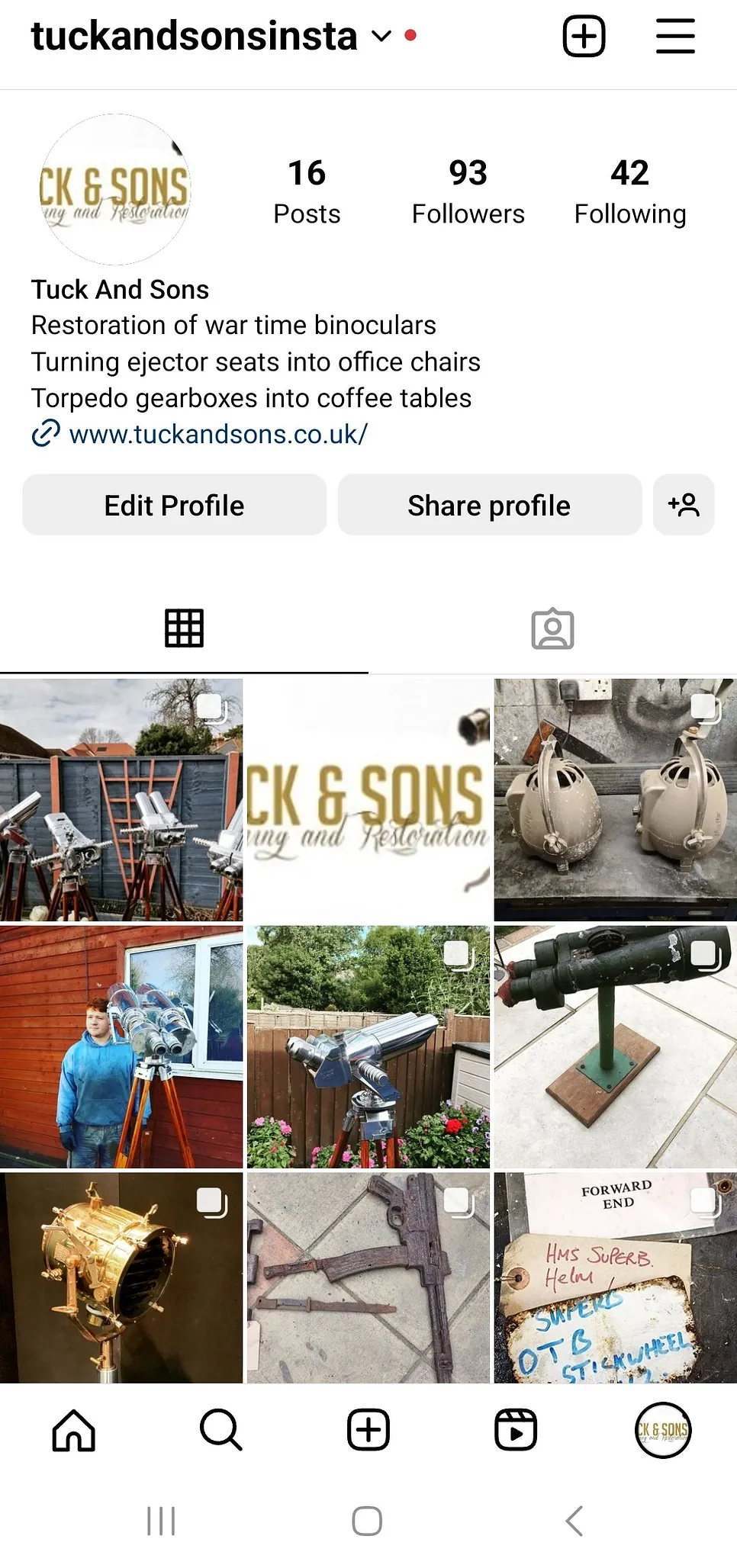This screenshot has height=1568, width=737.
Task: Open the account switcher dropdown
Action: coord(381,36)
